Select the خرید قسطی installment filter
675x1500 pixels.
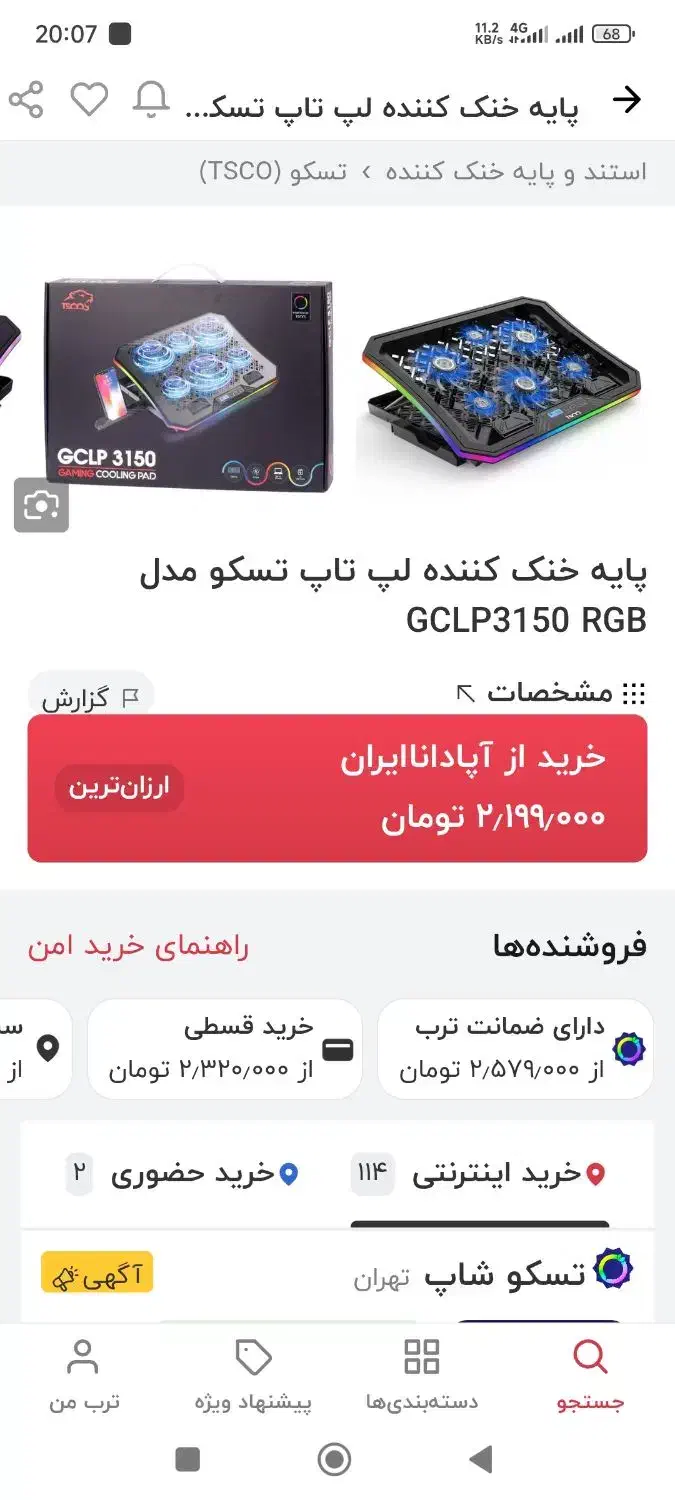(x=225, y=1048)
